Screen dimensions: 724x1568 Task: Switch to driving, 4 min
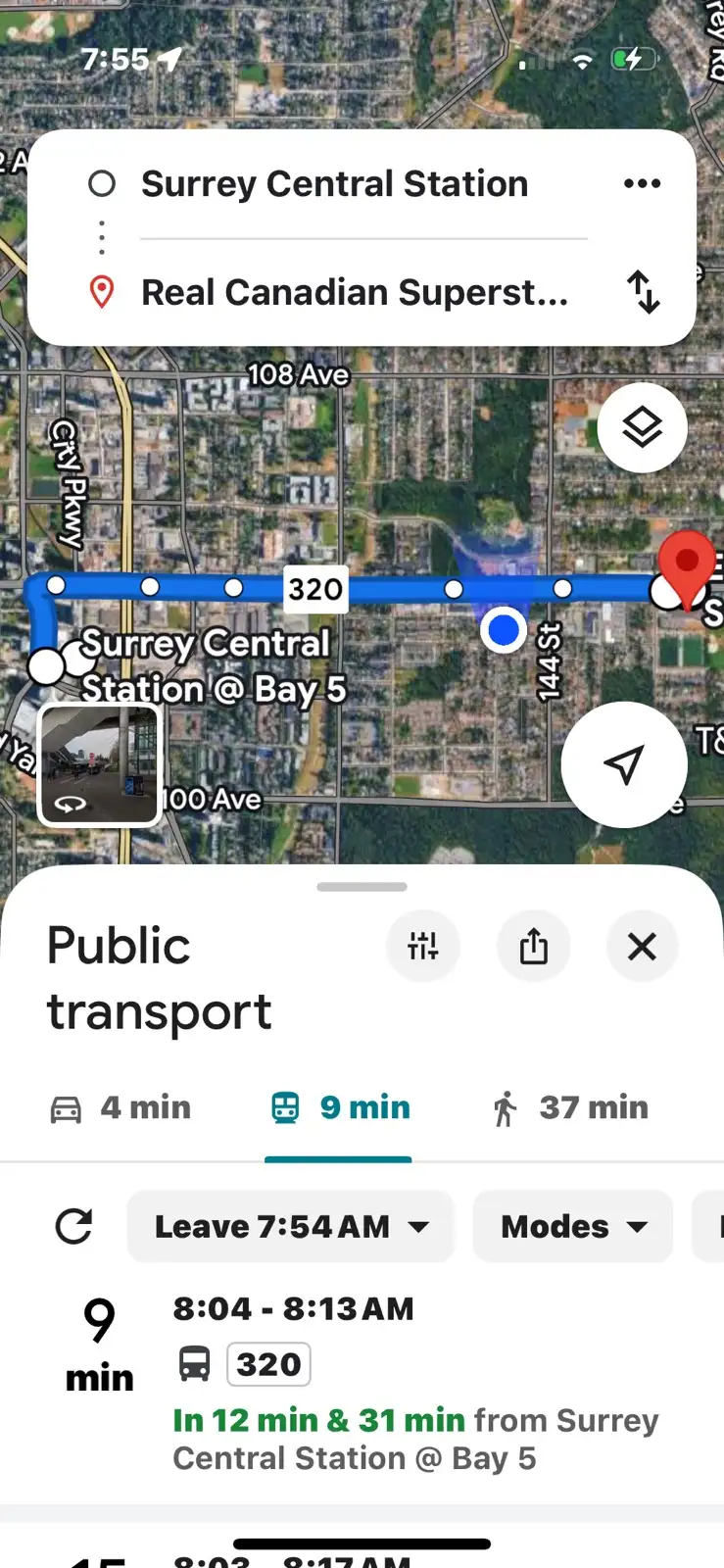(x=121, y=1108)
